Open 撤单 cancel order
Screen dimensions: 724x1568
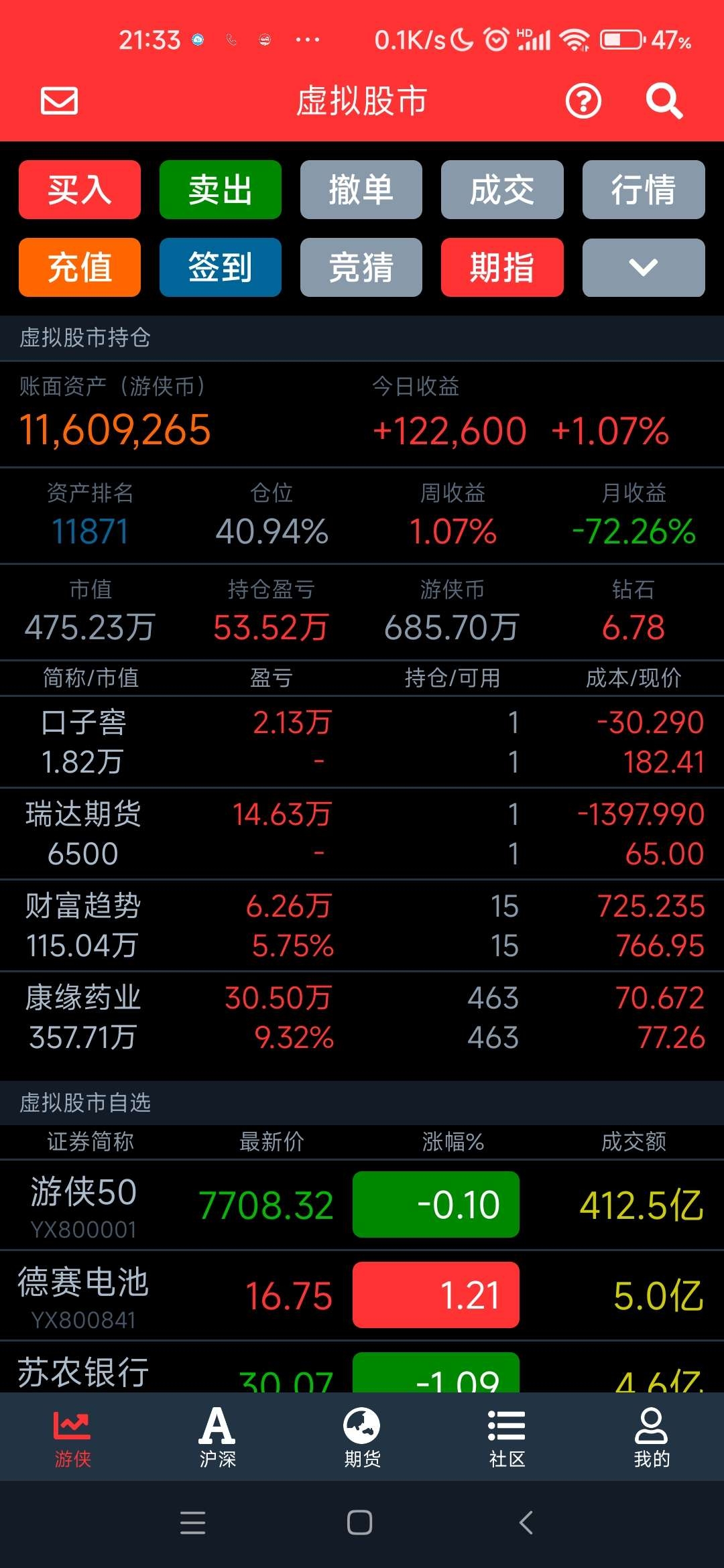pyautogui.click(x=361, y=190)
